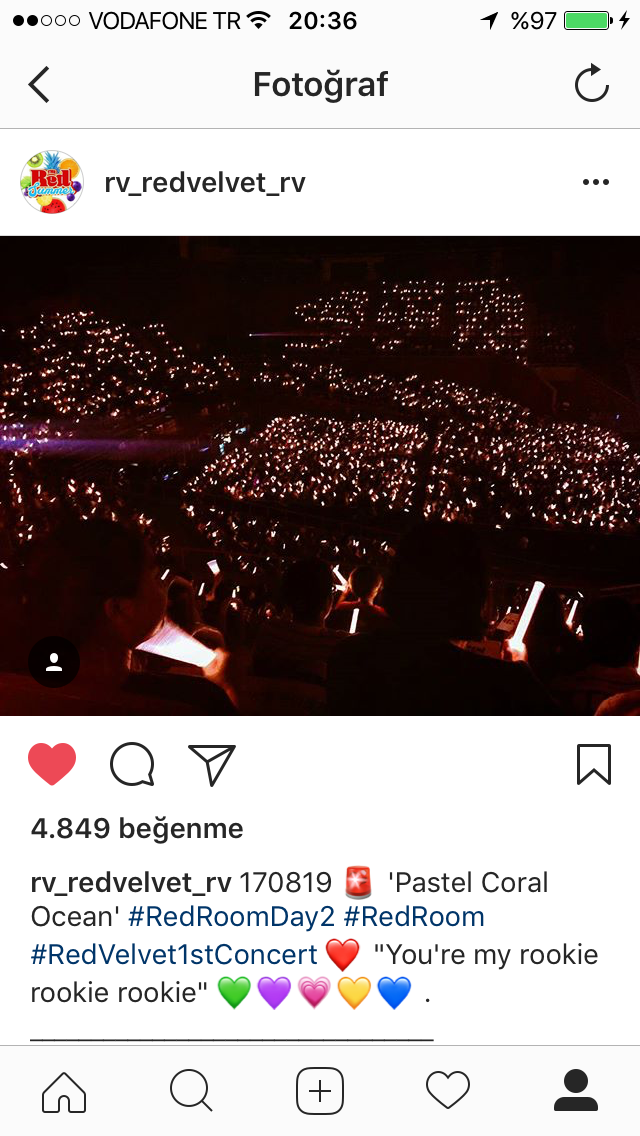Open the Activity heart tab

pyautogui.click(x=447, y=1090)
